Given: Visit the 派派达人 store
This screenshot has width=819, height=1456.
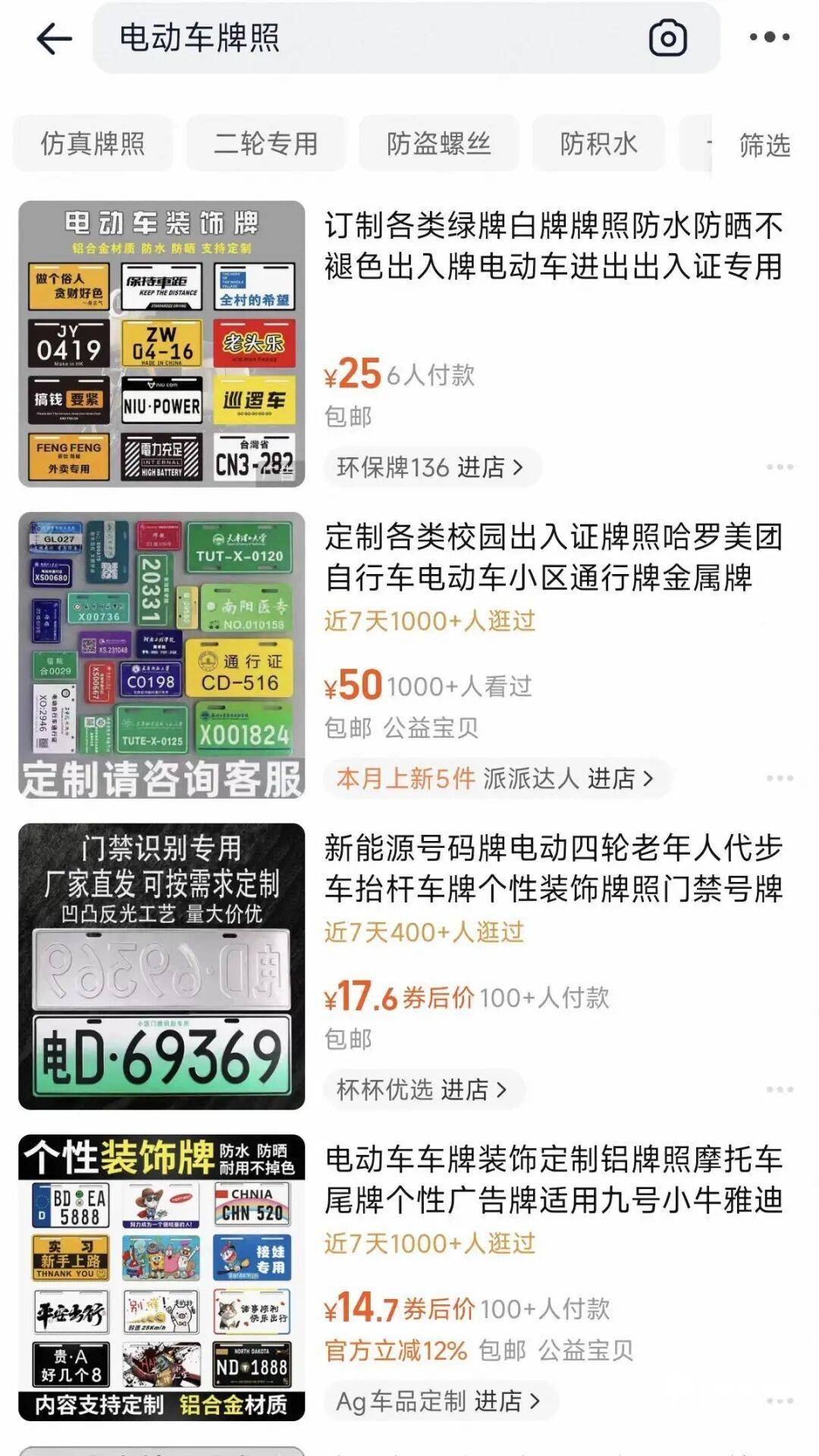Looking at the screenshot, I should click(x=569, y=778).
